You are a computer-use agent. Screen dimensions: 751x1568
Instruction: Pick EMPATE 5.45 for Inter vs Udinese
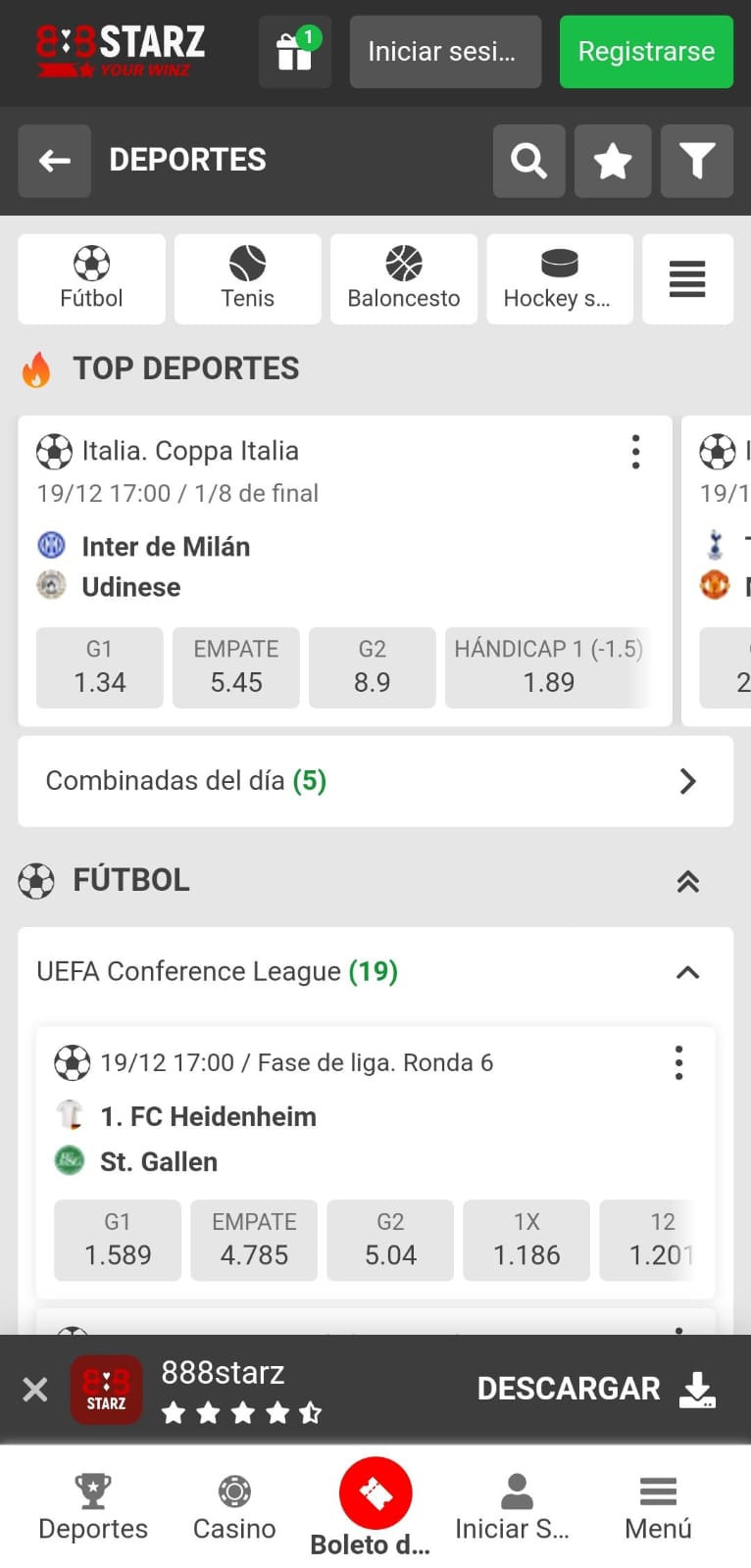point(236,667)
